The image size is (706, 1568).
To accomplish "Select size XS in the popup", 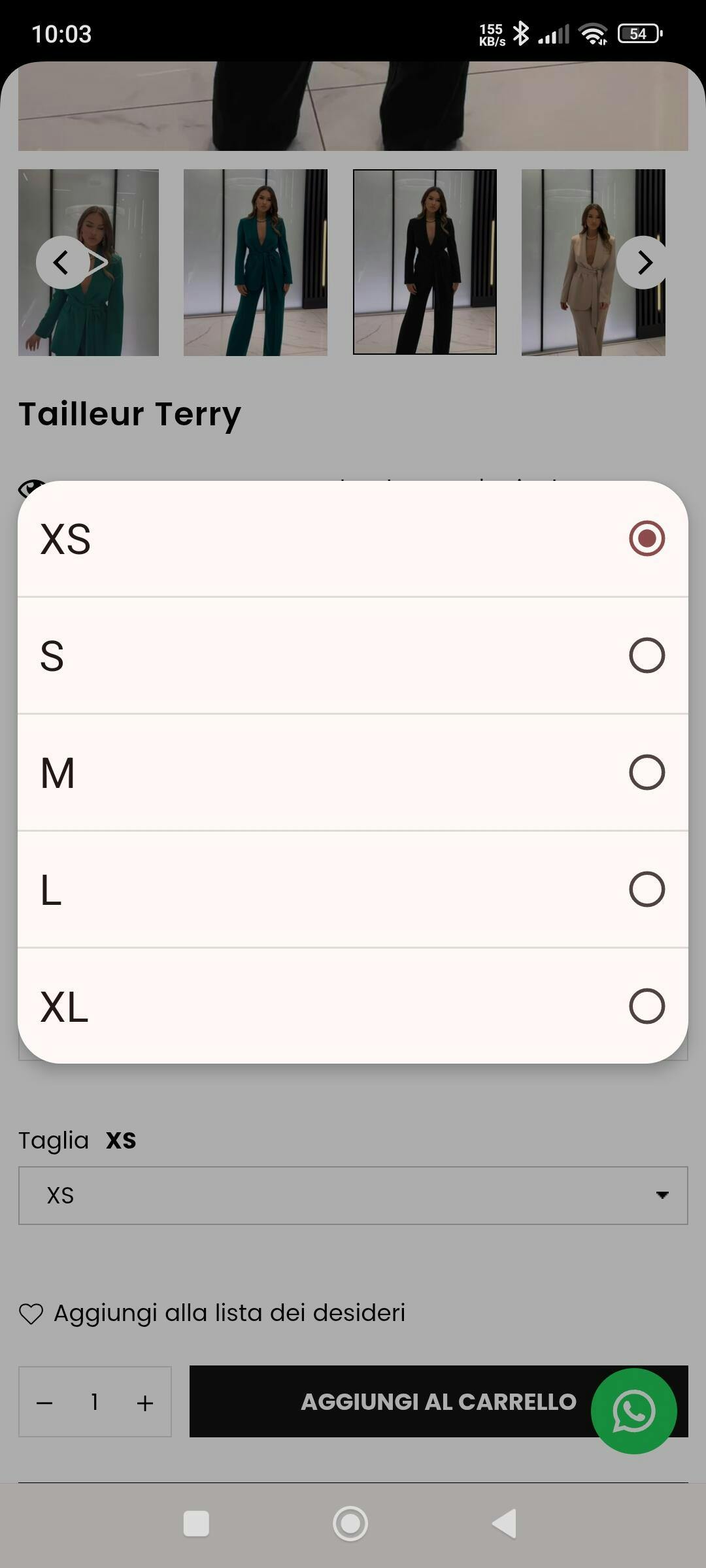I will tap(353, 539).
